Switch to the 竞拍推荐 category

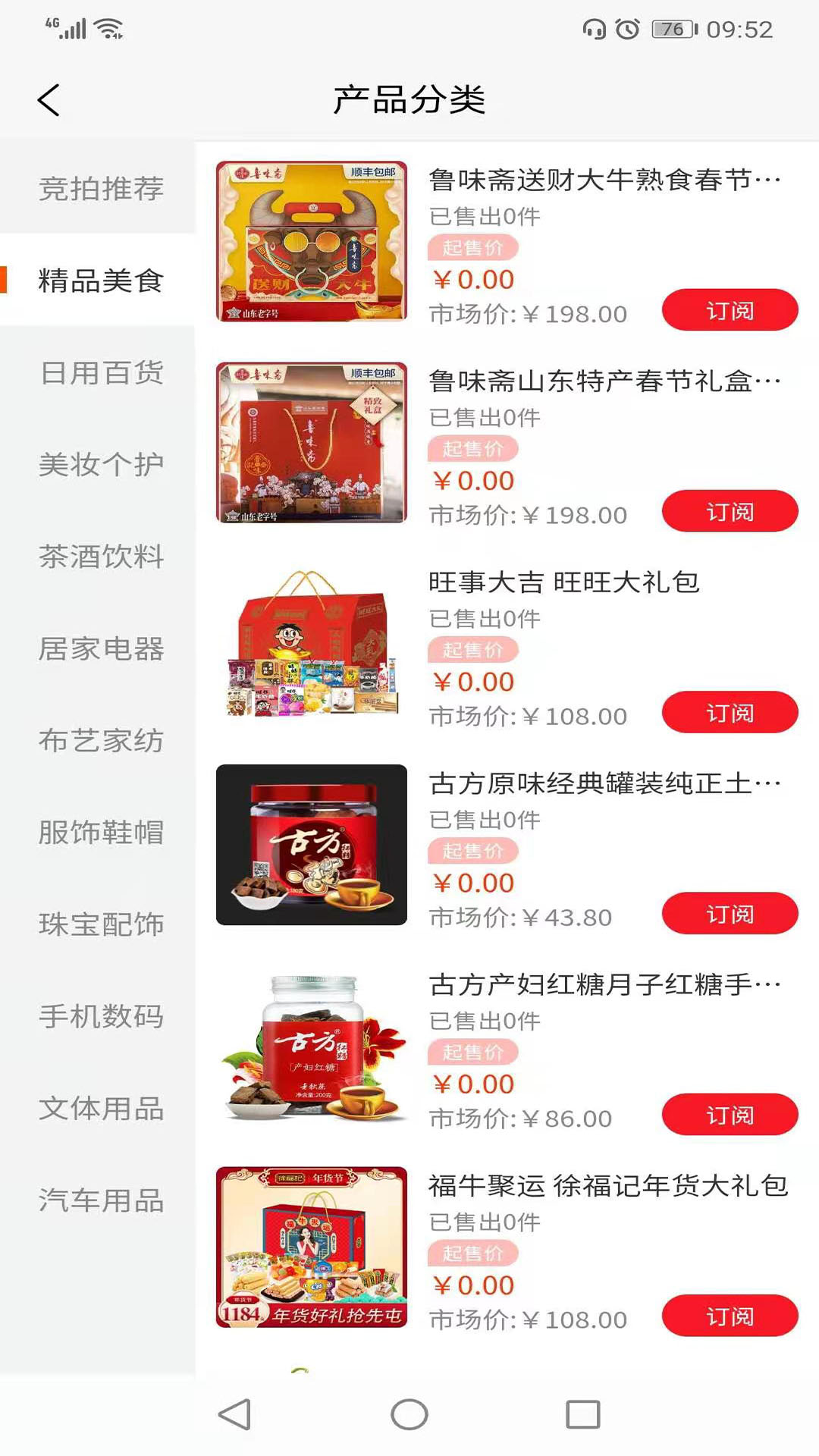tap(101, 189)
